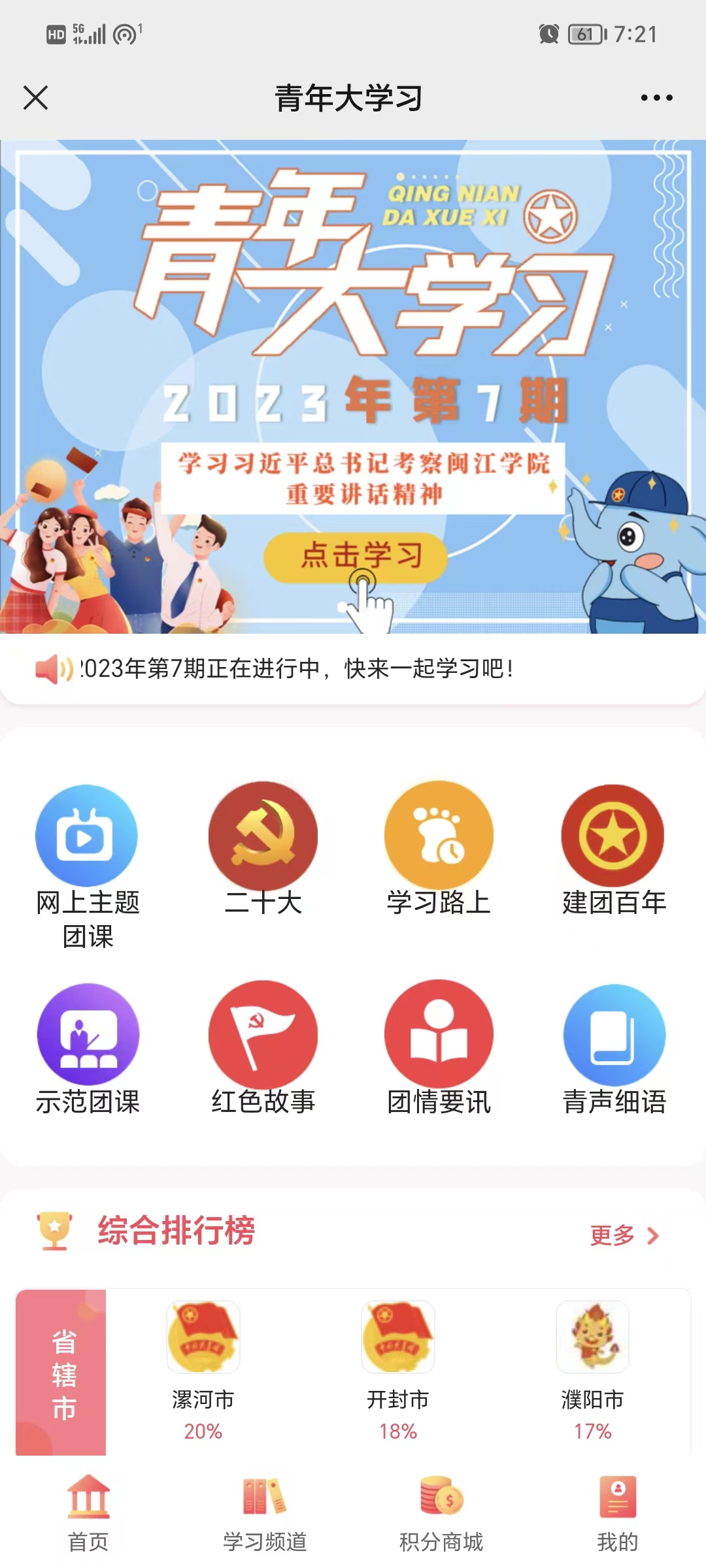The image size is (706, 1568).
Task: Open 漯河市 ranking entry
Action: 203,1369
